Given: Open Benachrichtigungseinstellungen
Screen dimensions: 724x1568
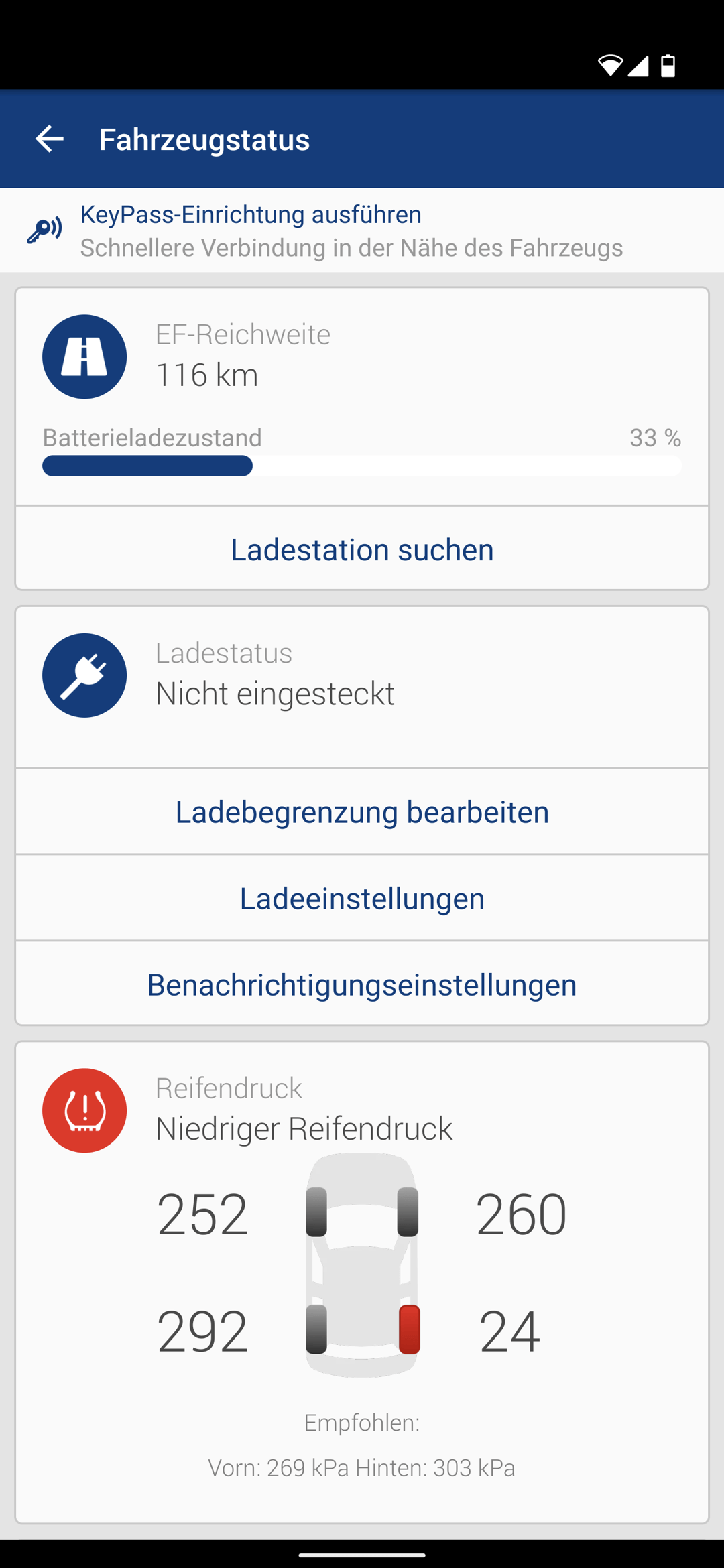Looking at the screenshot, I should 362,984.
